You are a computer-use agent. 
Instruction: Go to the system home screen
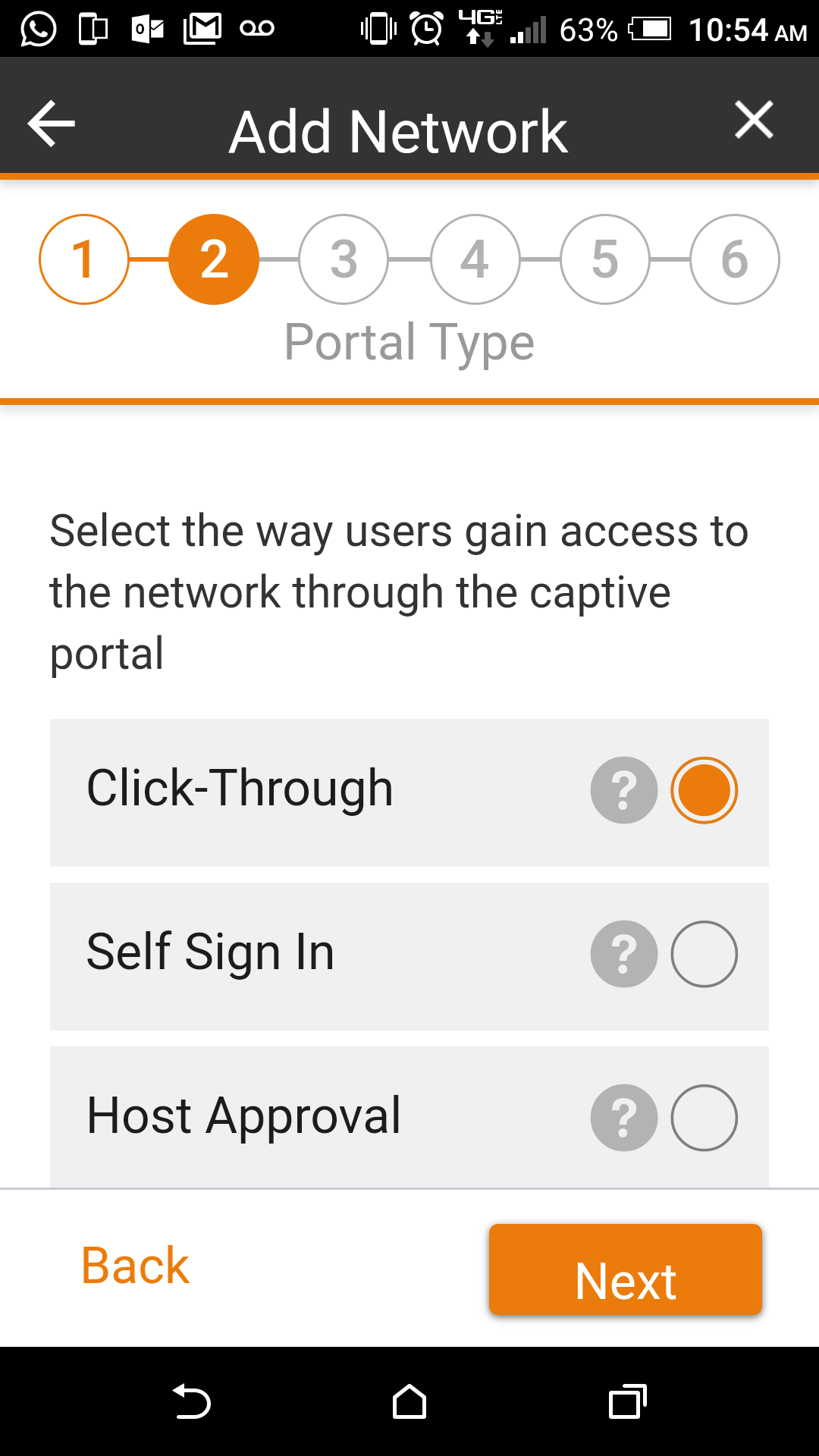[409, 1401]
